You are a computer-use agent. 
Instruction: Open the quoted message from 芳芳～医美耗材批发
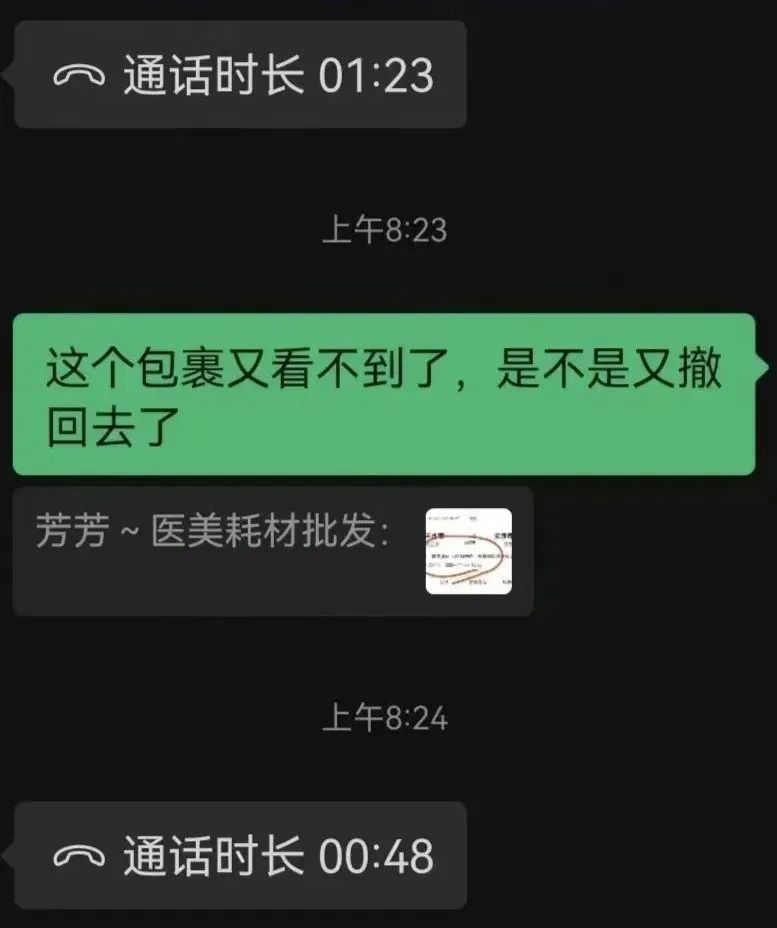[x=272, y=551]
